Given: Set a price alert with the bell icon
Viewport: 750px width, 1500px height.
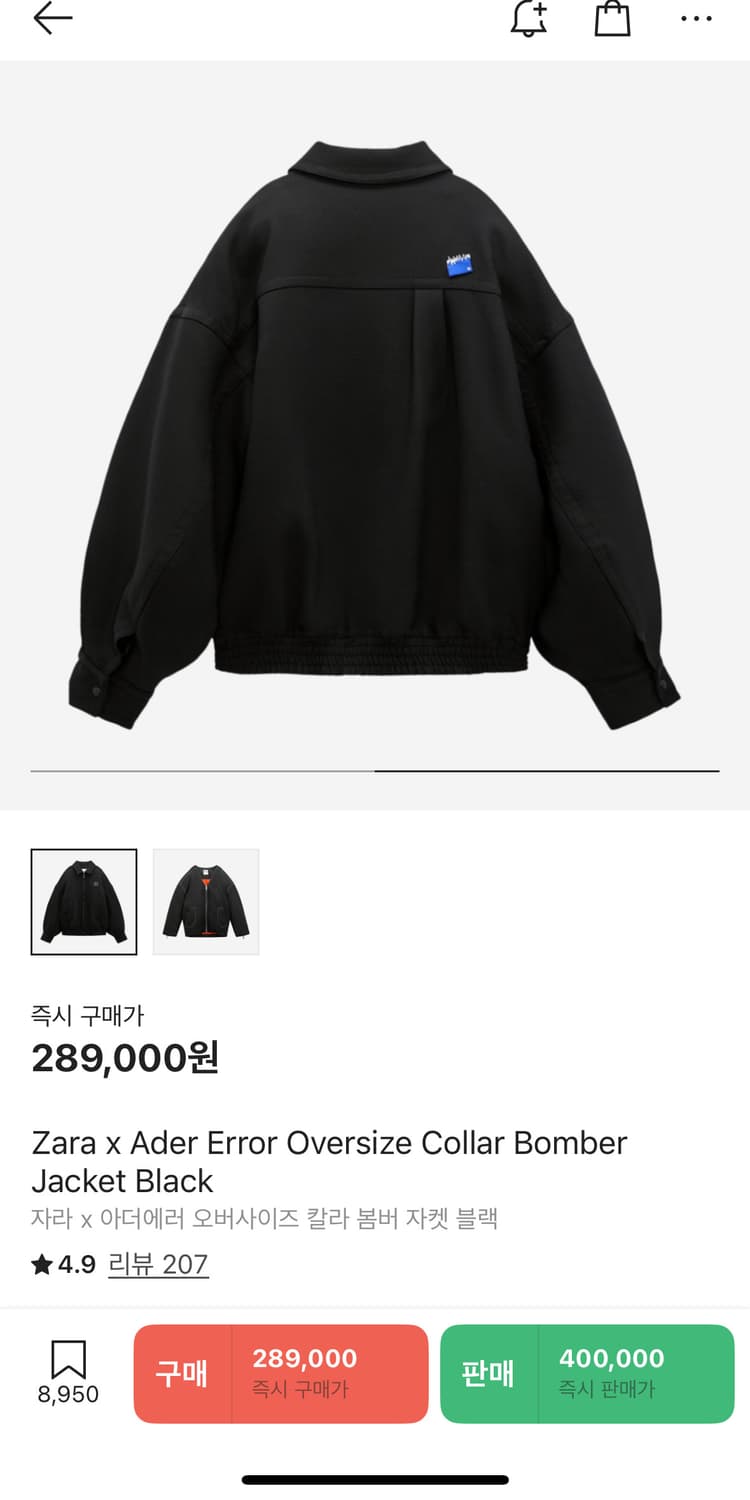Looking at the screenshot, I should [529, 18].
